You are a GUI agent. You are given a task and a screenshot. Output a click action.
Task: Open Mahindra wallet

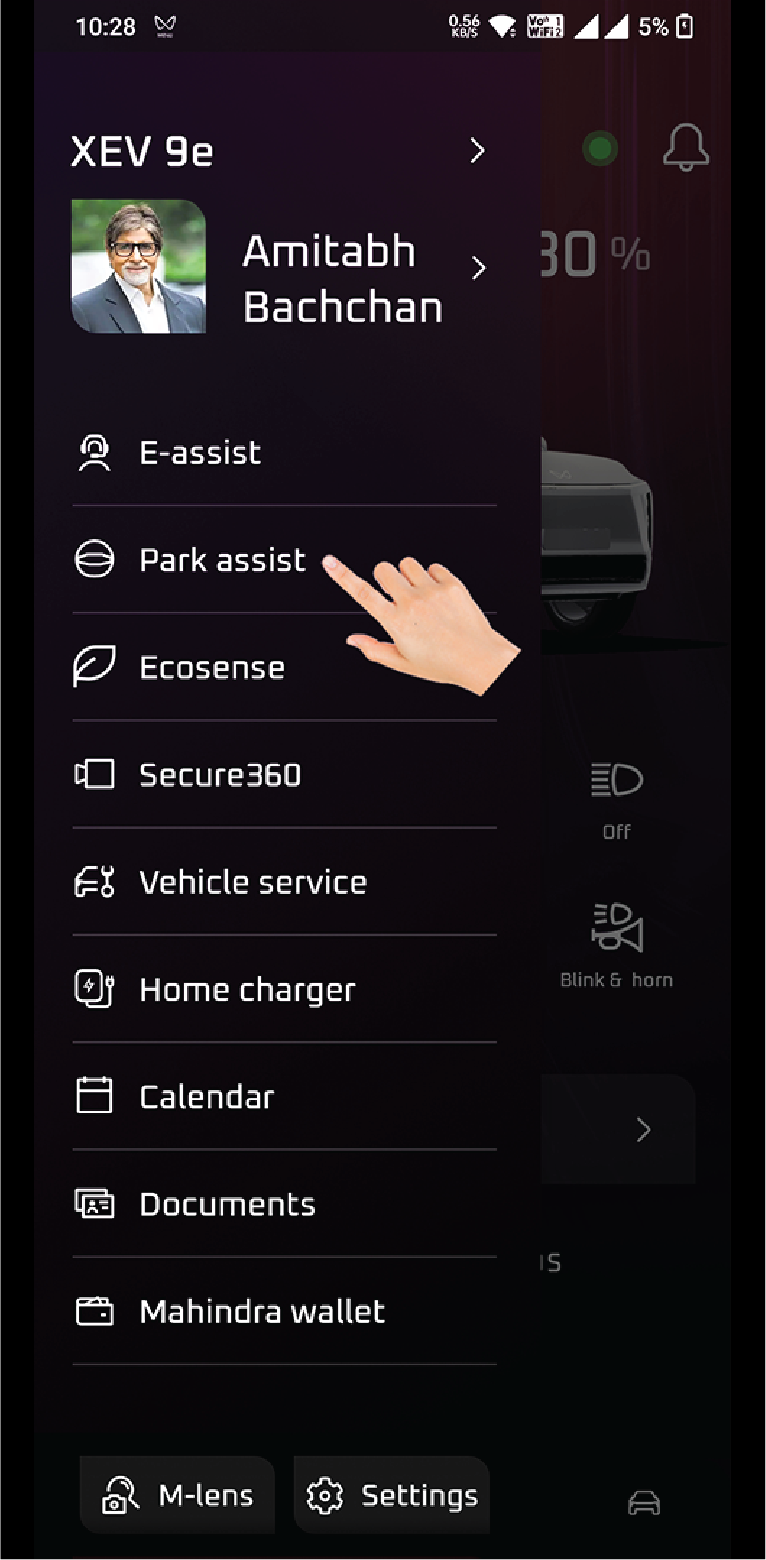click(262, 1312)
